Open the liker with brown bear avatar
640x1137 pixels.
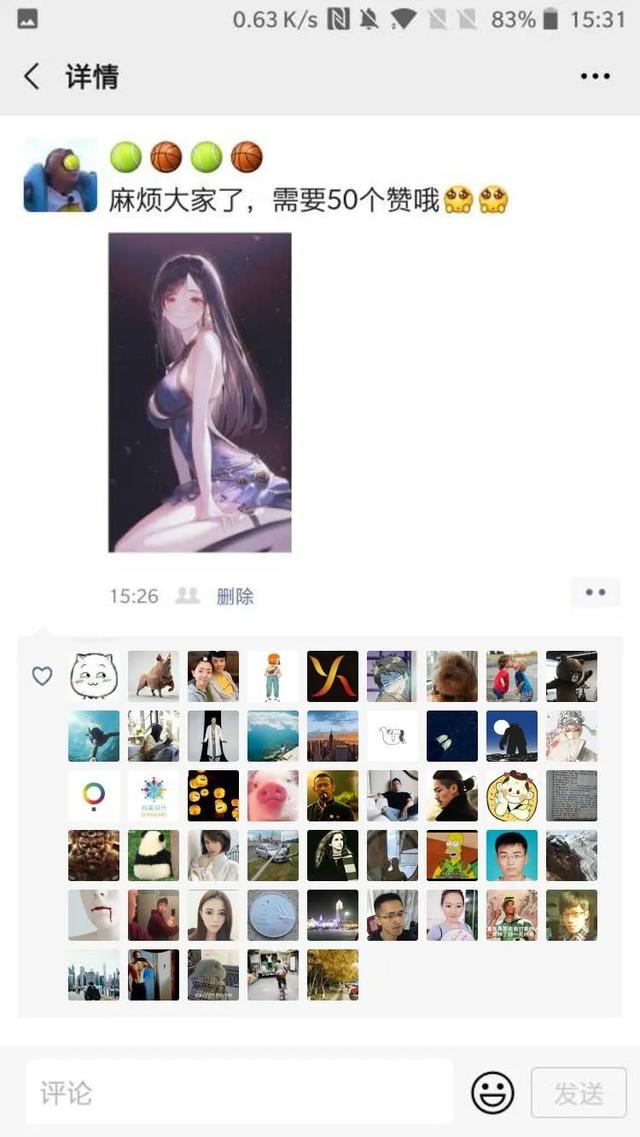571,676
